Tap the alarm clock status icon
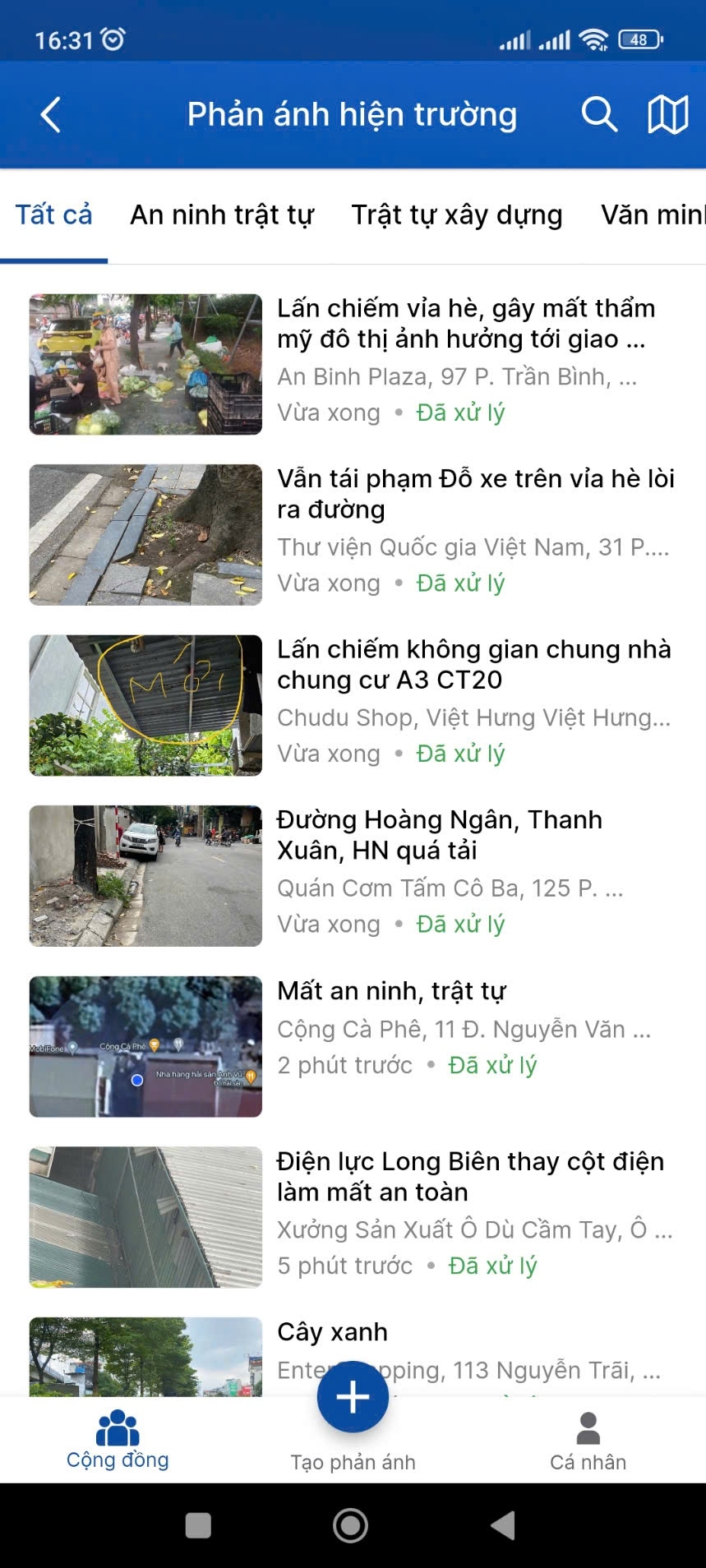The height and width of the screenshot is (1568, 706). coord(111,37)
